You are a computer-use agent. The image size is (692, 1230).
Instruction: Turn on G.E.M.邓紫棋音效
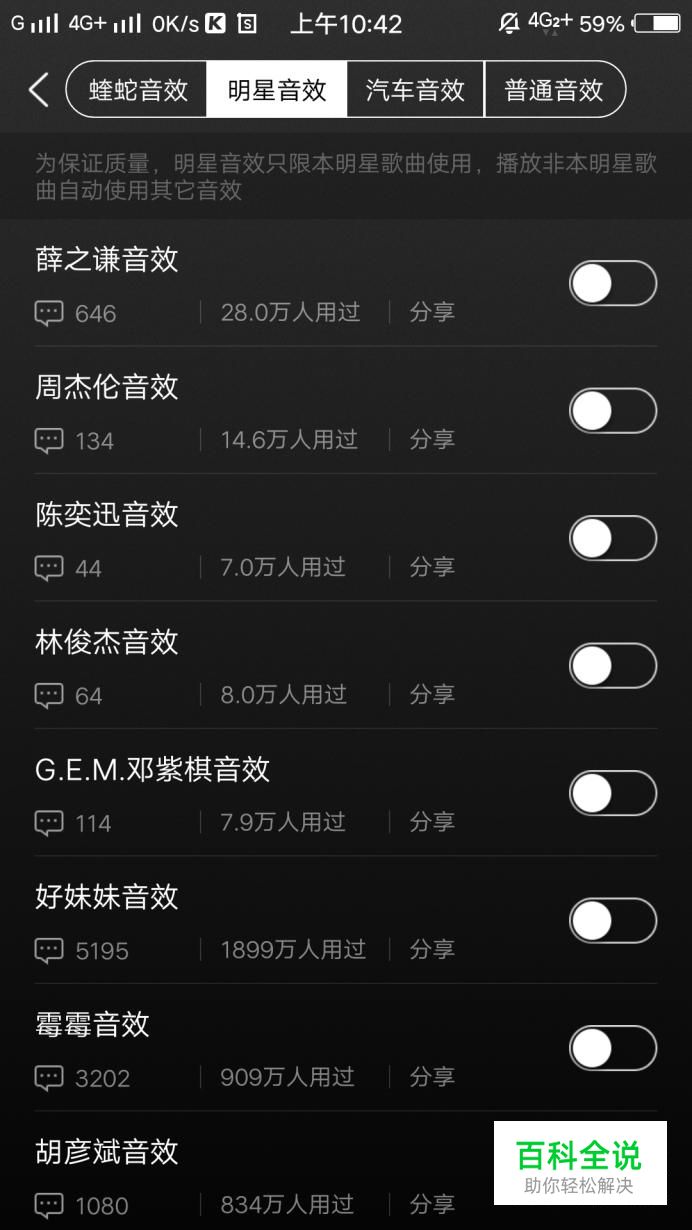coord(613,794)
